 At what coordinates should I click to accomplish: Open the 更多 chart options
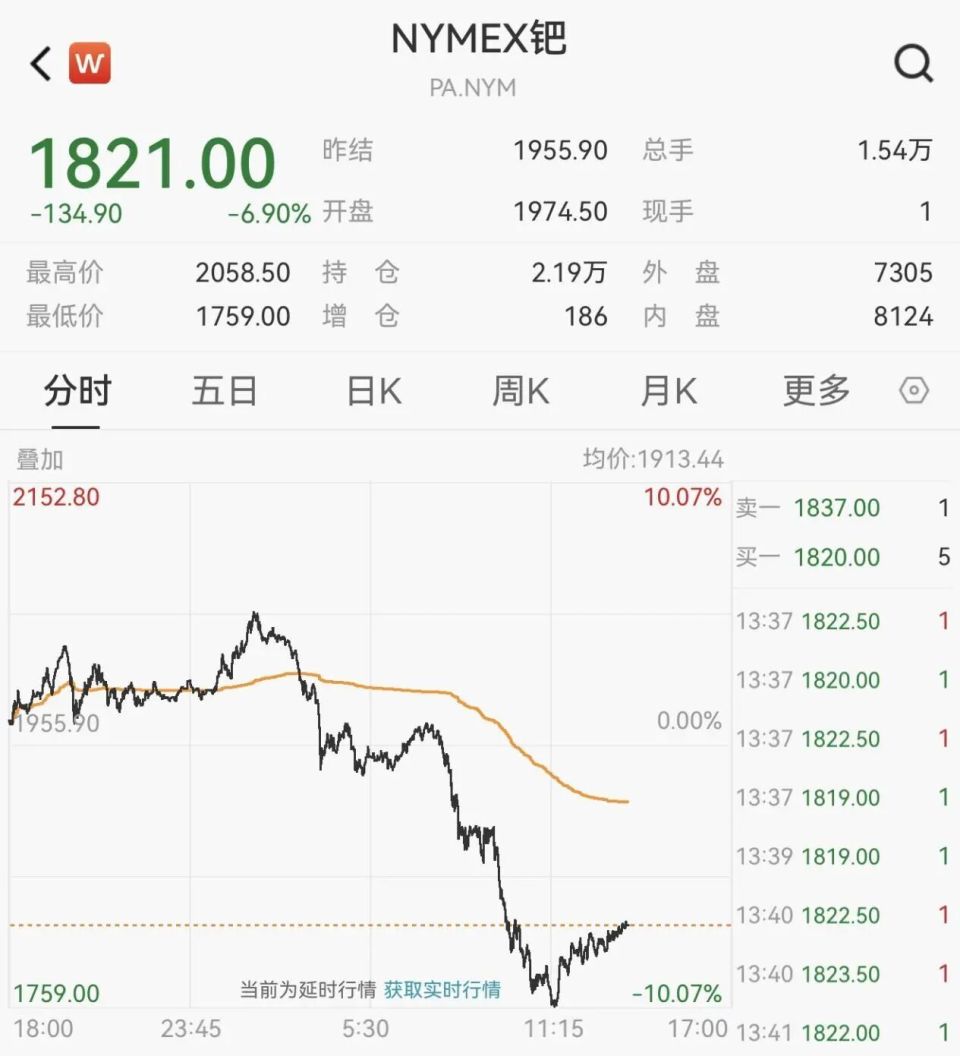[816, 391]
